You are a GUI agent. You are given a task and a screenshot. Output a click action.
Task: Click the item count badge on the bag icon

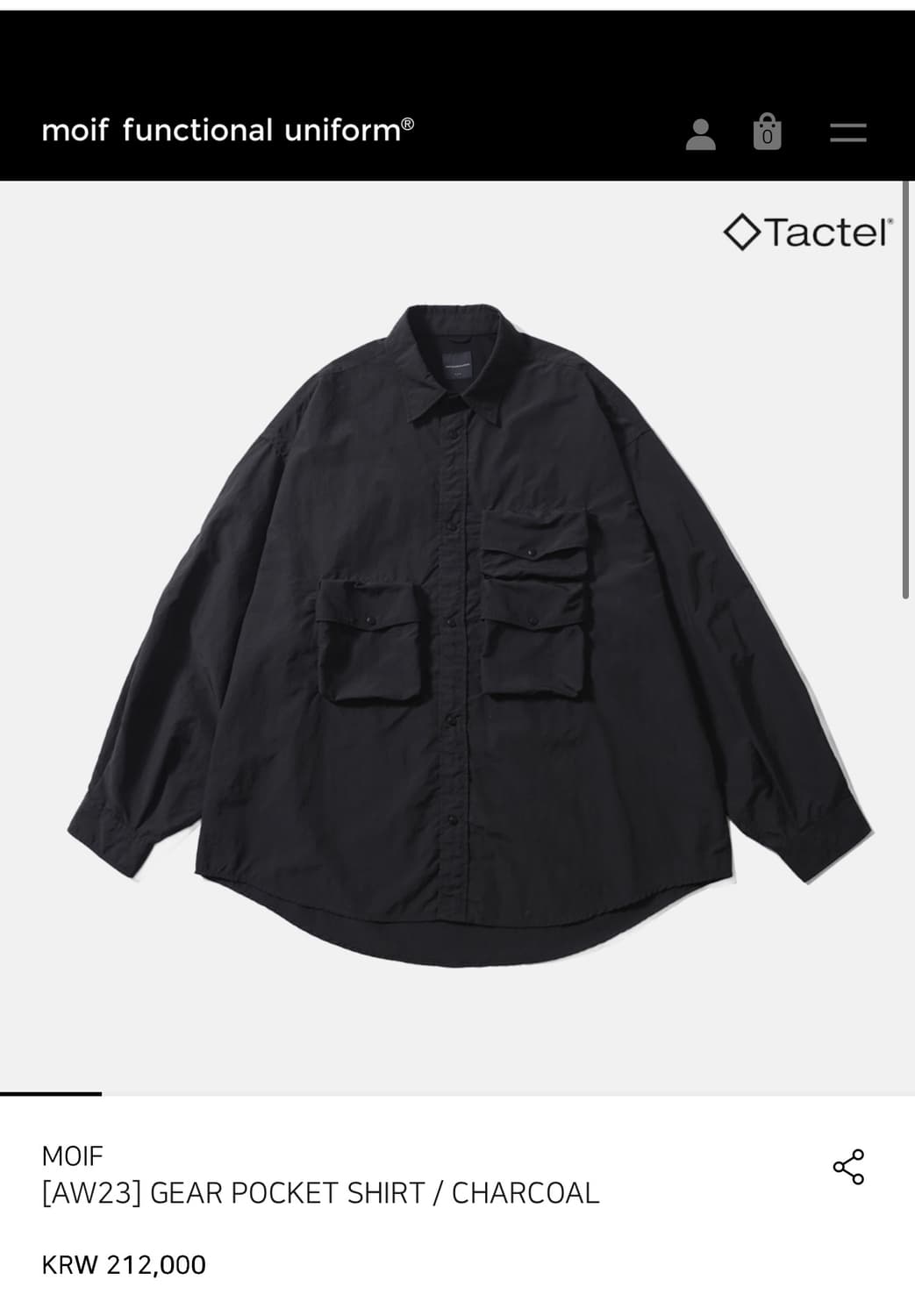[x=768, y=139]
